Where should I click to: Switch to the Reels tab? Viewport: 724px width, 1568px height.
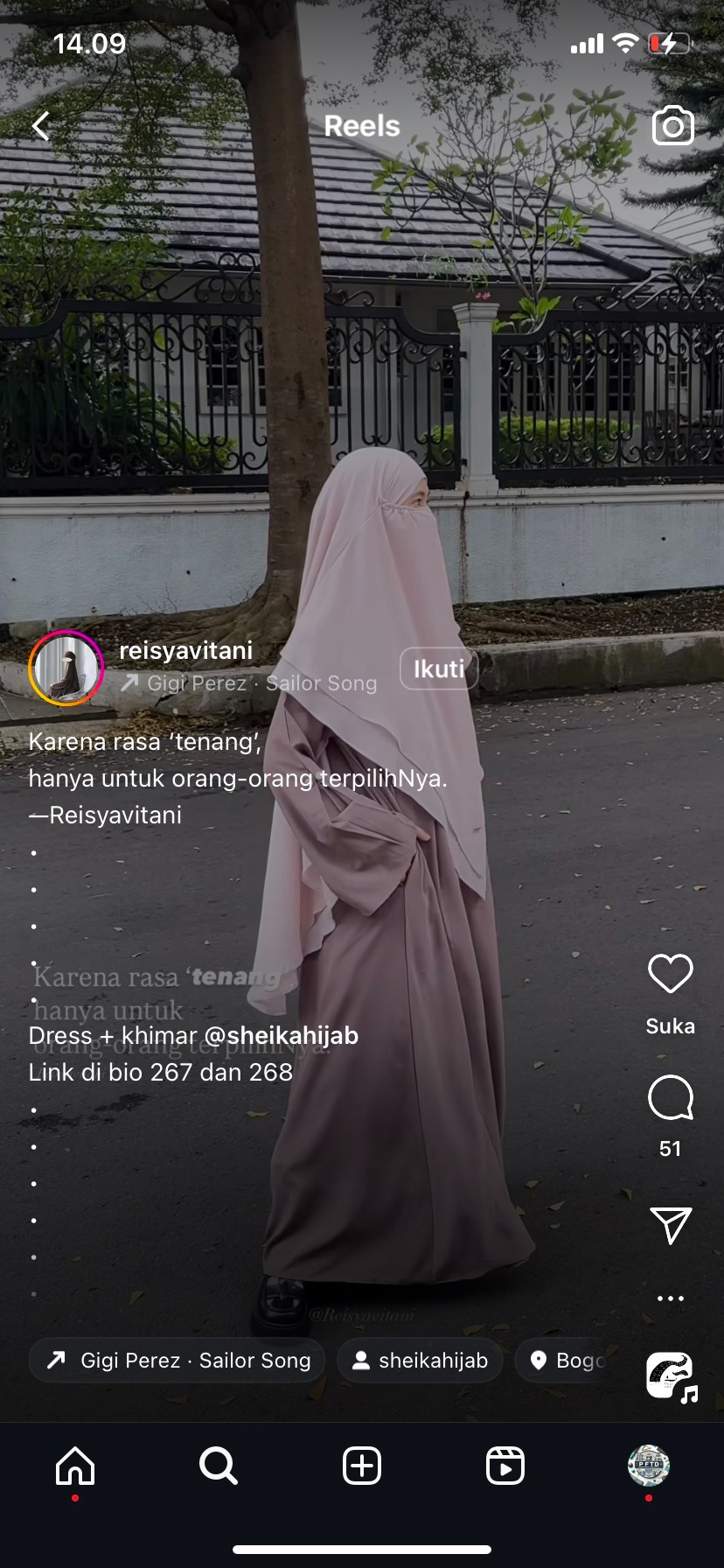point(505,1466)
